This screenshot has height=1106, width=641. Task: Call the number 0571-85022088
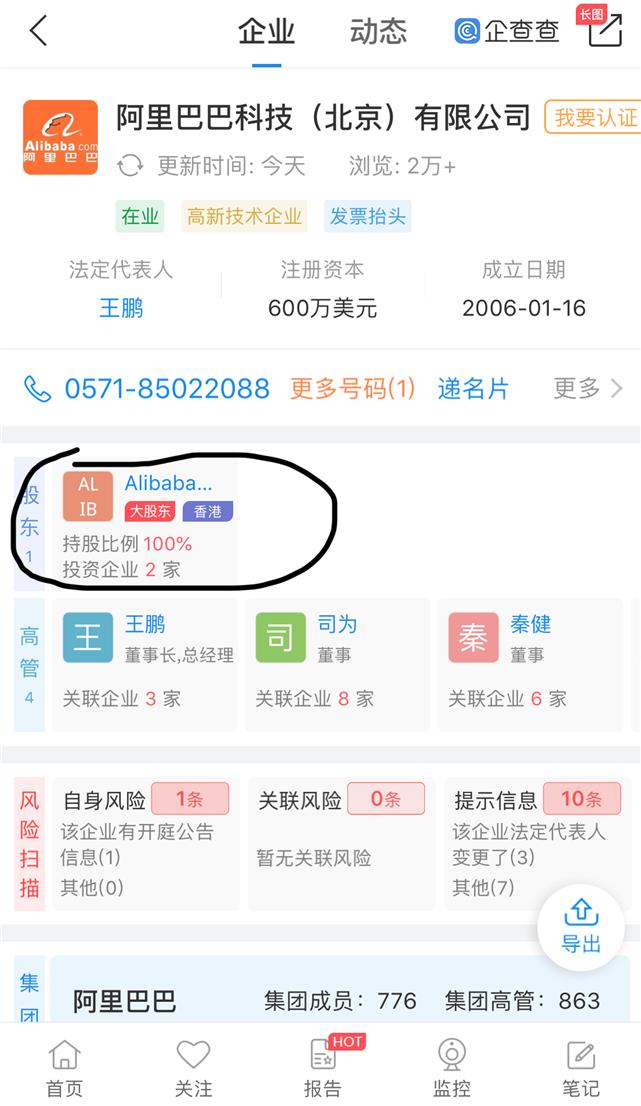tap(166, 389)
